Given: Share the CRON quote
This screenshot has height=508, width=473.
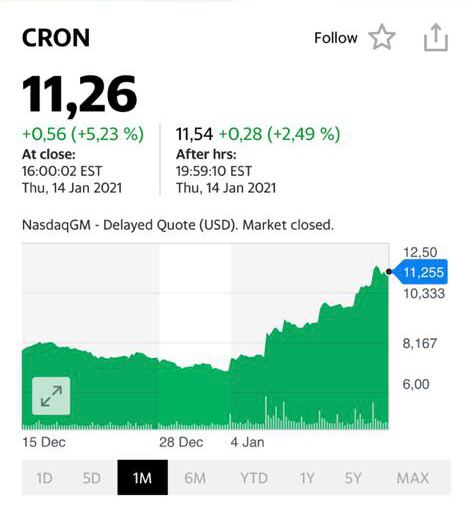Looking at the screenshot, I should [x=436, y=37].
